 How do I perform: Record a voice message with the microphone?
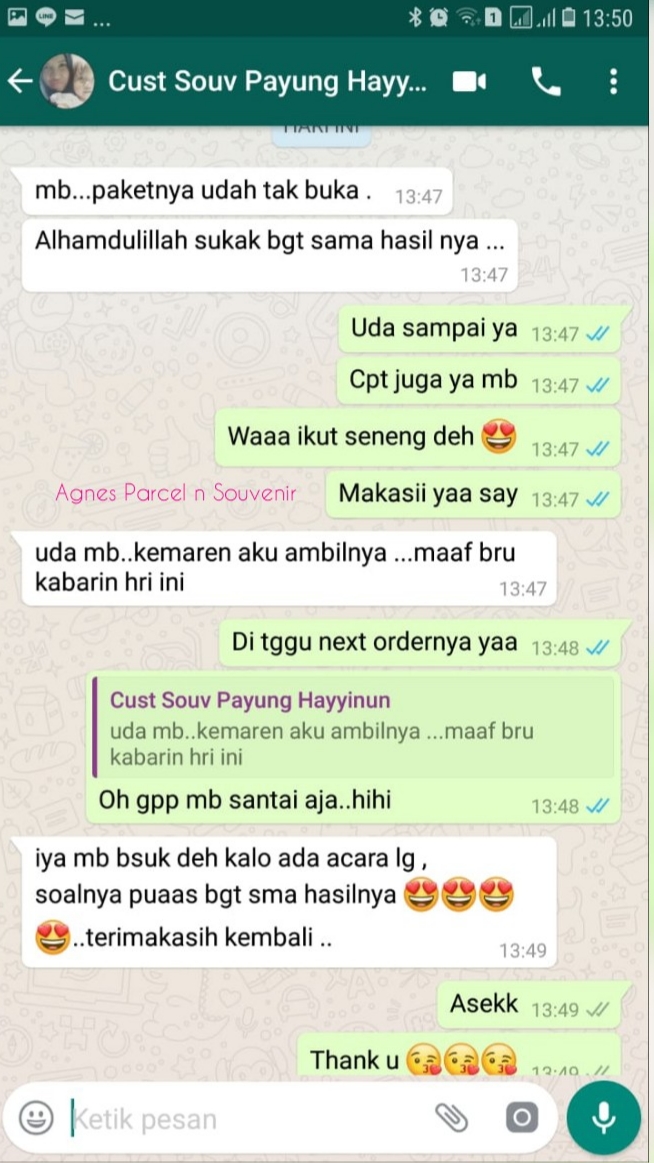(x=604, y=1118)
